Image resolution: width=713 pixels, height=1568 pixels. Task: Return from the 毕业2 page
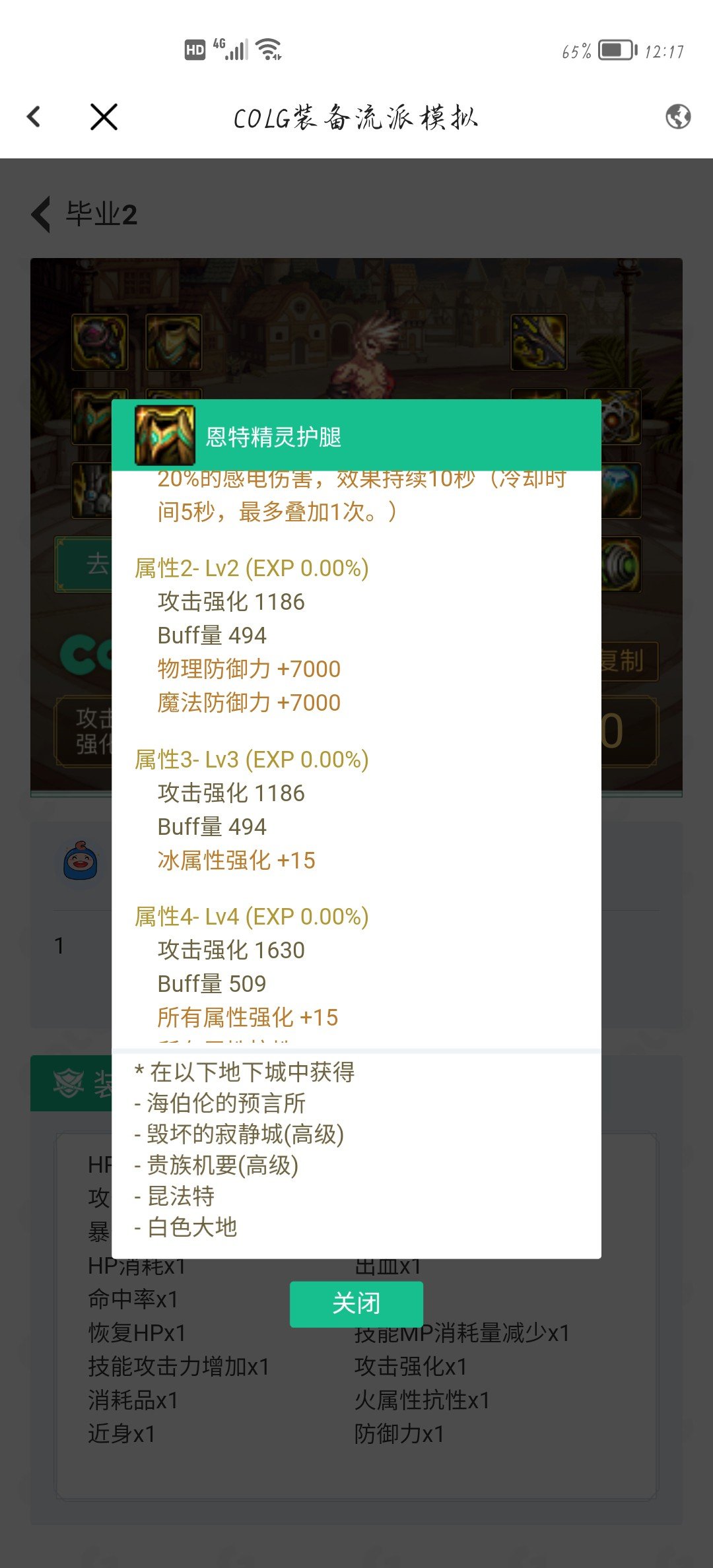point(42,214)
